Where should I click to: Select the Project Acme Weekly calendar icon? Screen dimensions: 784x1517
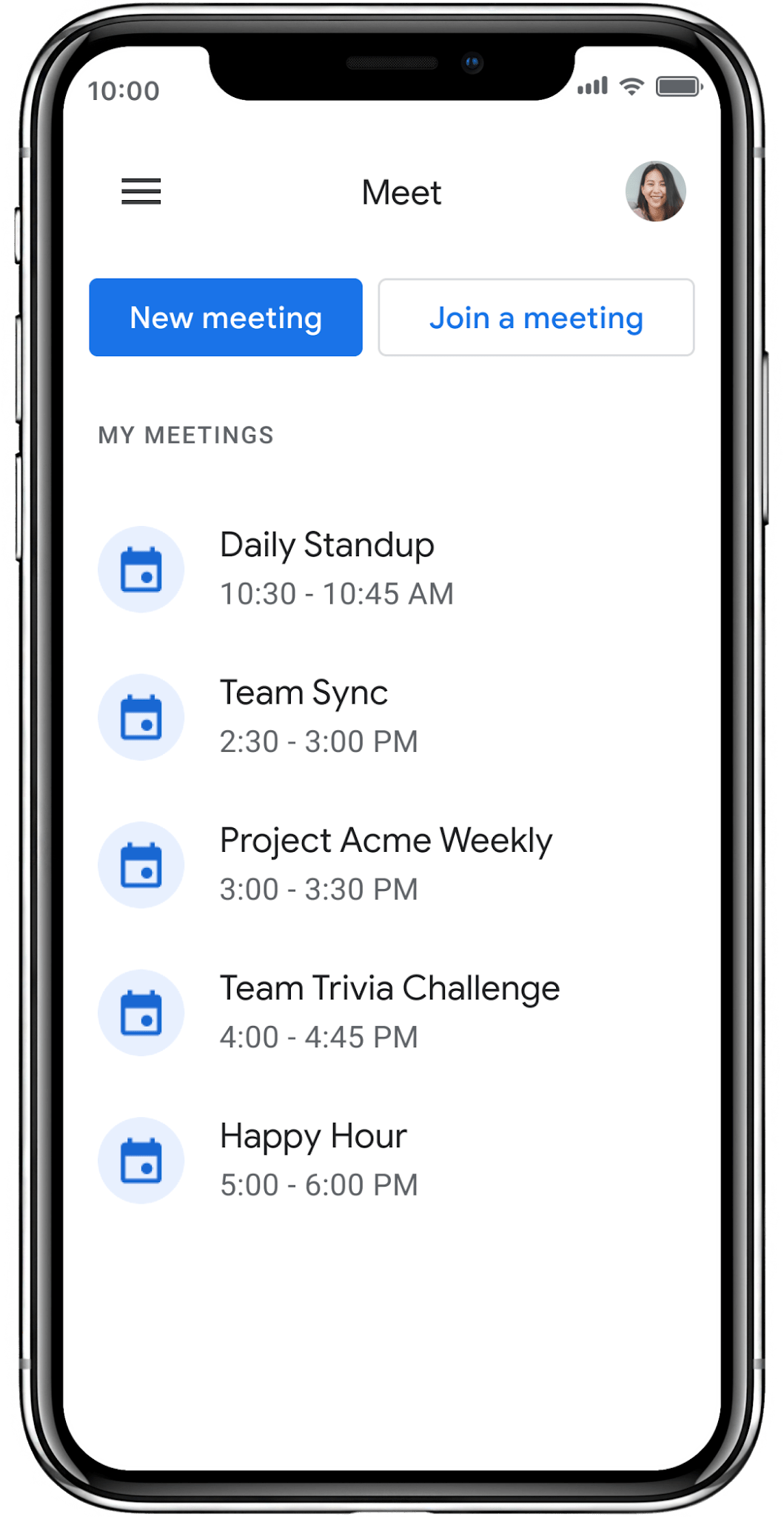(141, 864)
